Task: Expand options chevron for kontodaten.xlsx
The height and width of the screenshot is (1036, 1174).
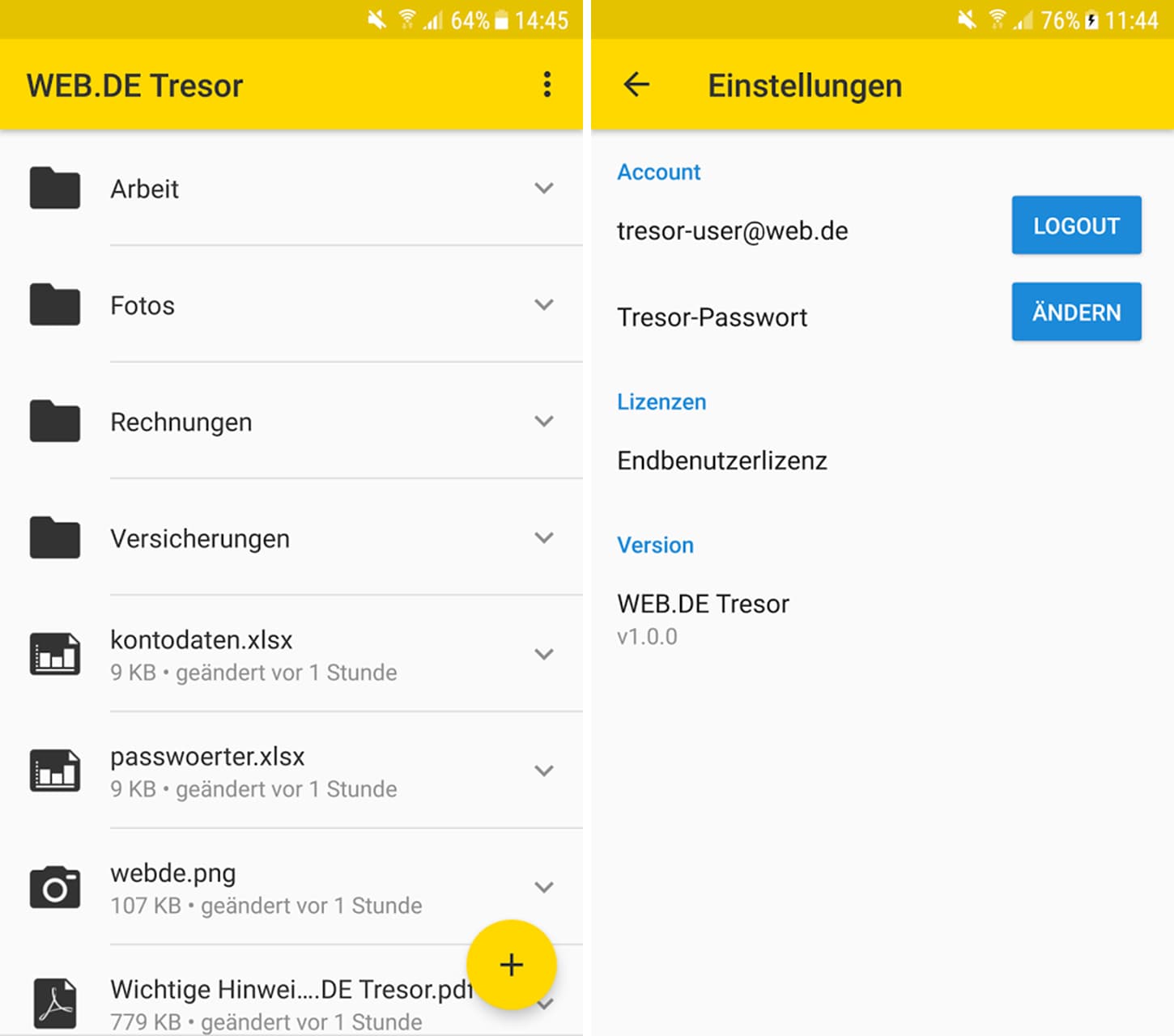Action: (x=544, y=655)
